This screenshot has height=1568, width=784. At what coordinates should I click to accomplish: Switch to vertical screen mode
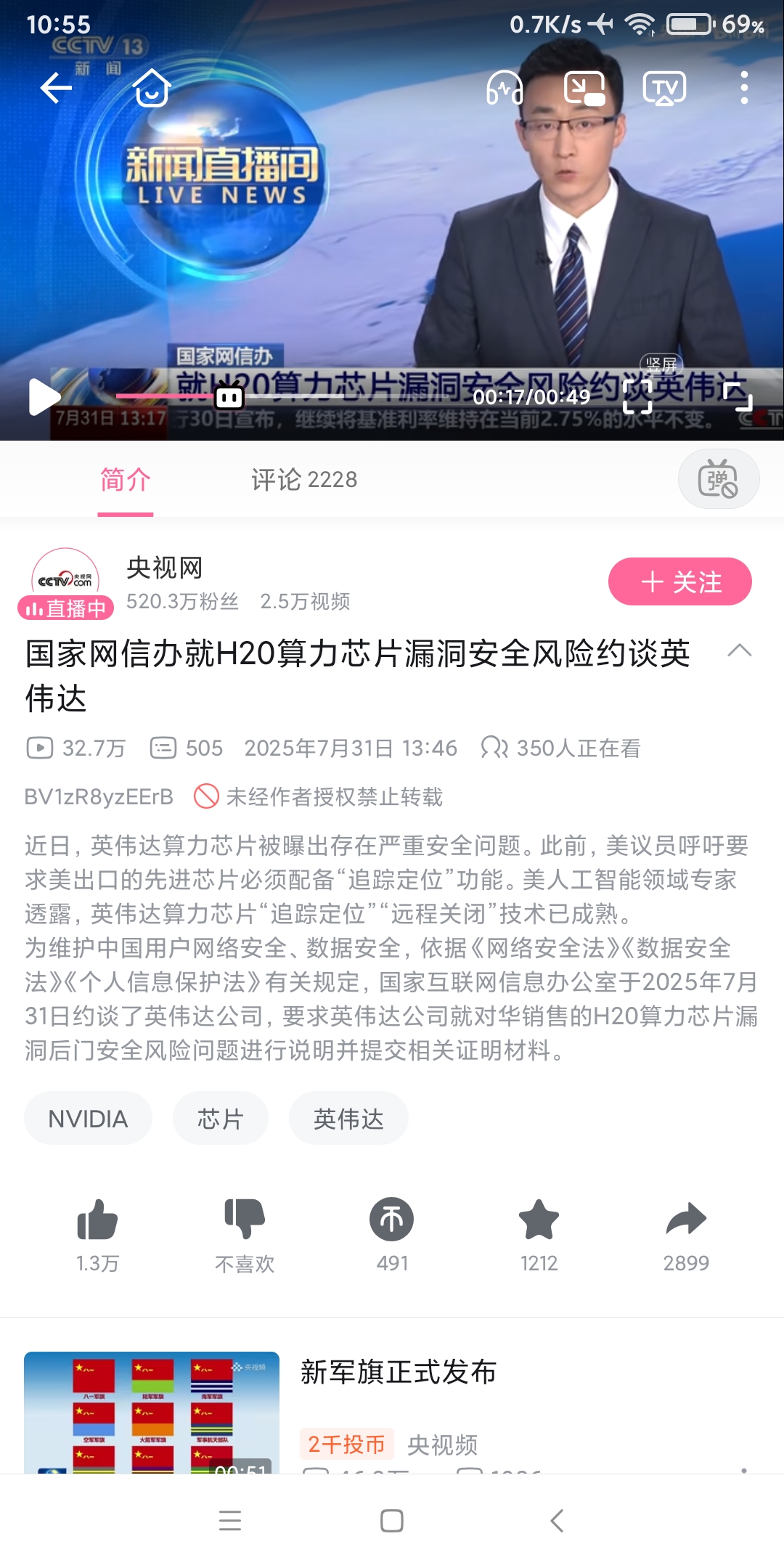(637, 396)
